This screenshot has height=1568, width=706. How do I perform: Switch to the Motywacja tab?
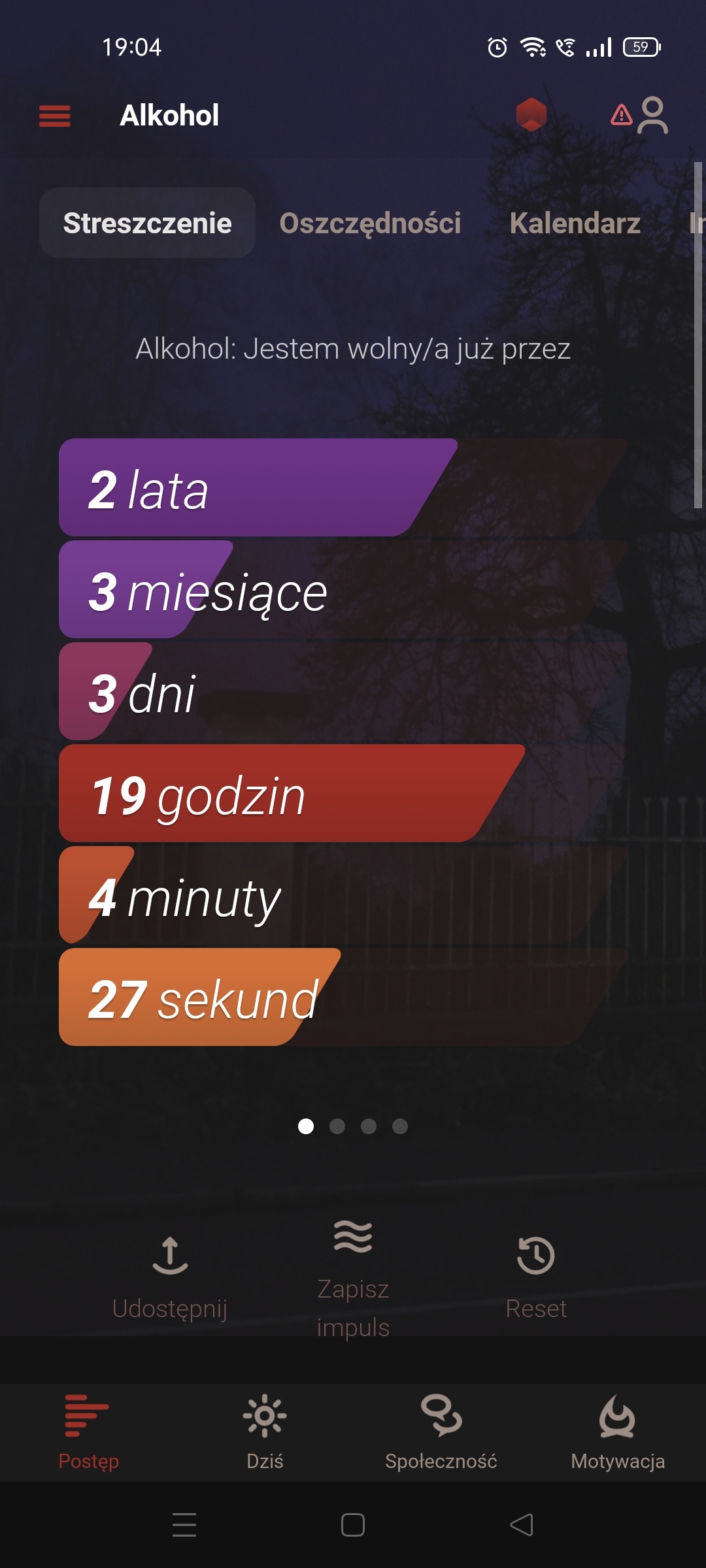(618, 1431)
